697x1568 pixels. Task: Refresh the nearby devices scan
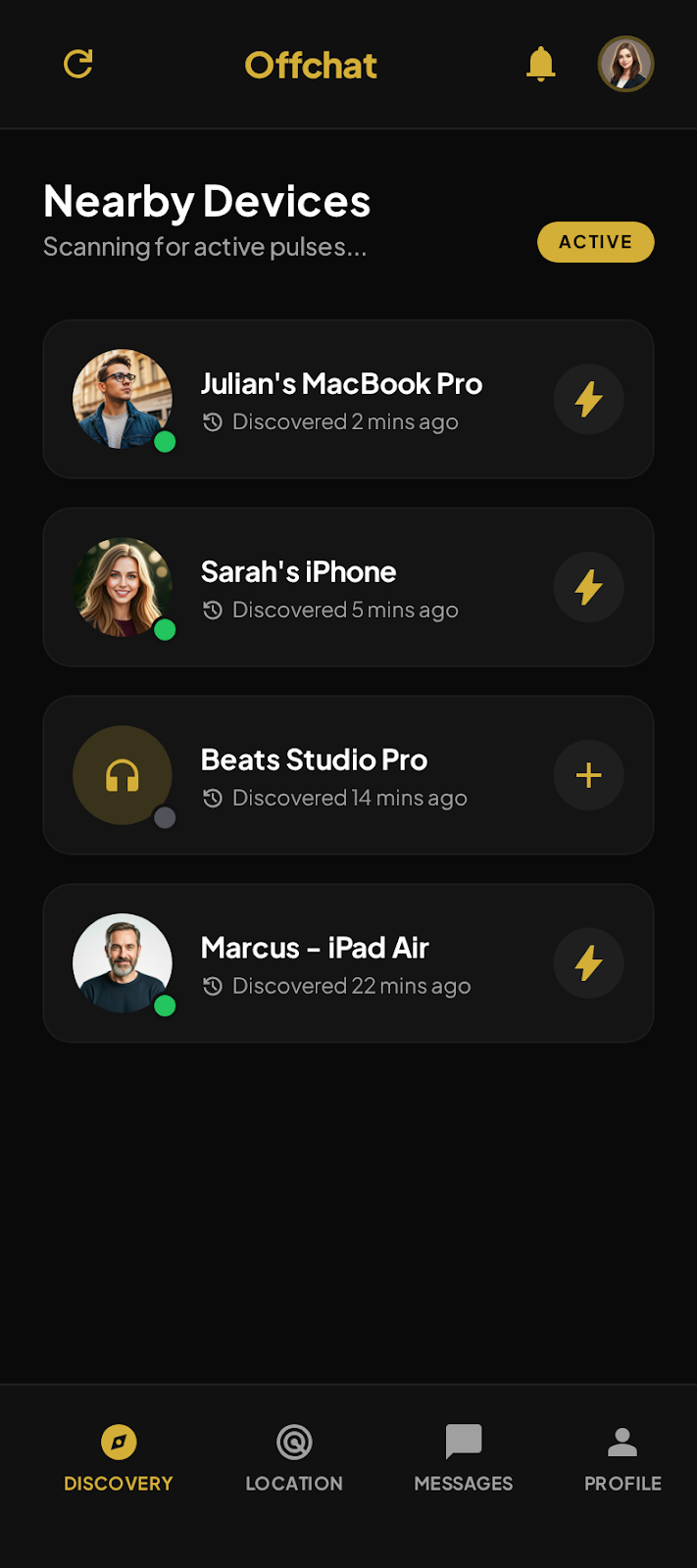(78, 65)
